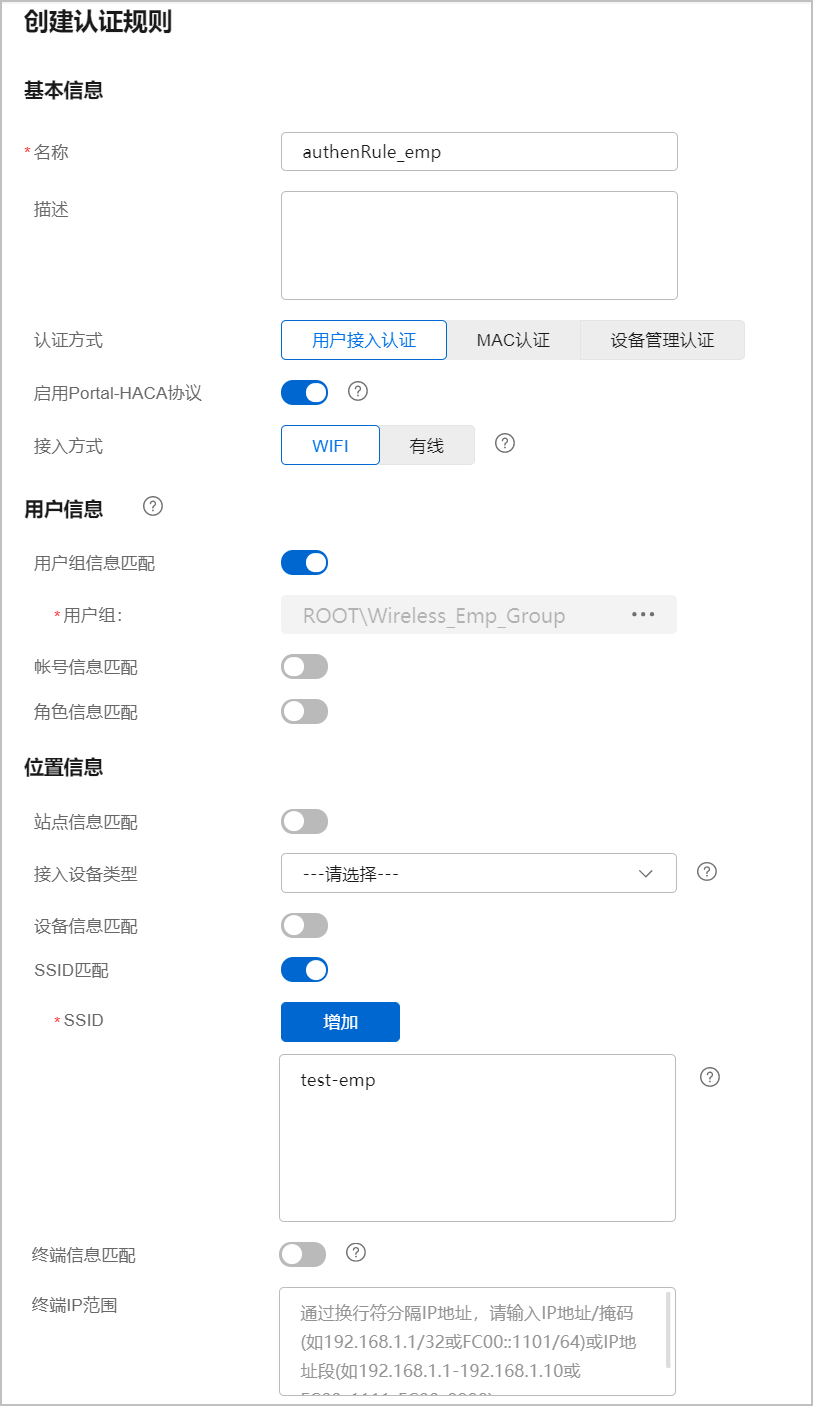
Task: Turn off 用户组信息匹配 switch
Action: click(304, 562)
